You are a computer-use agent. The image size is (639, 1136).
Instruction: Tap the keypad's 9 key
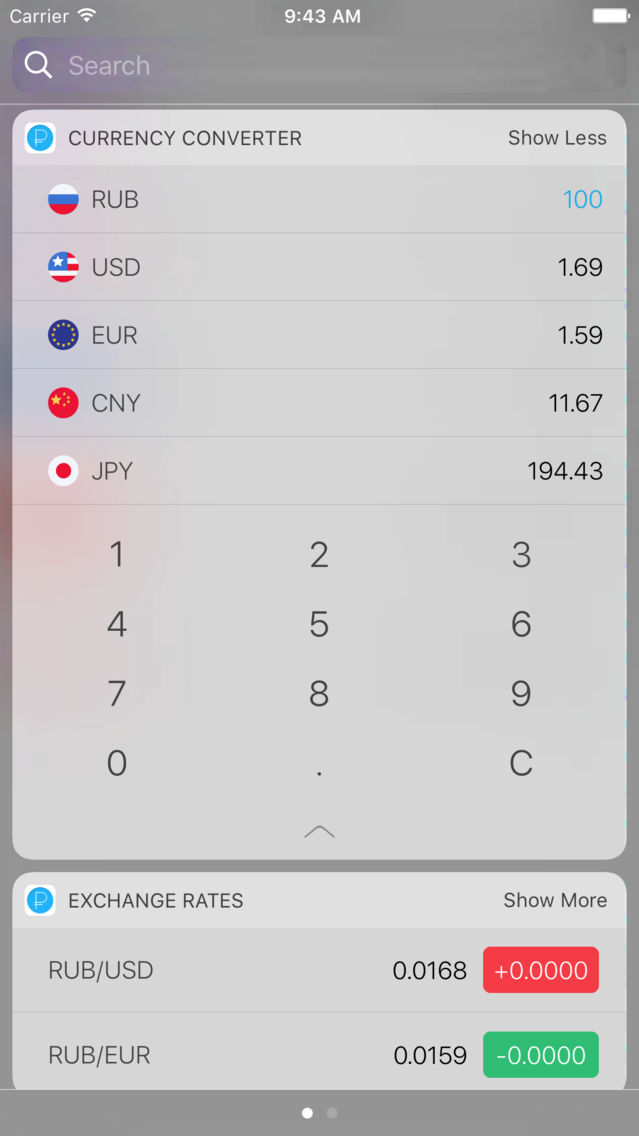pyautogui.click(x=521, y=694)
